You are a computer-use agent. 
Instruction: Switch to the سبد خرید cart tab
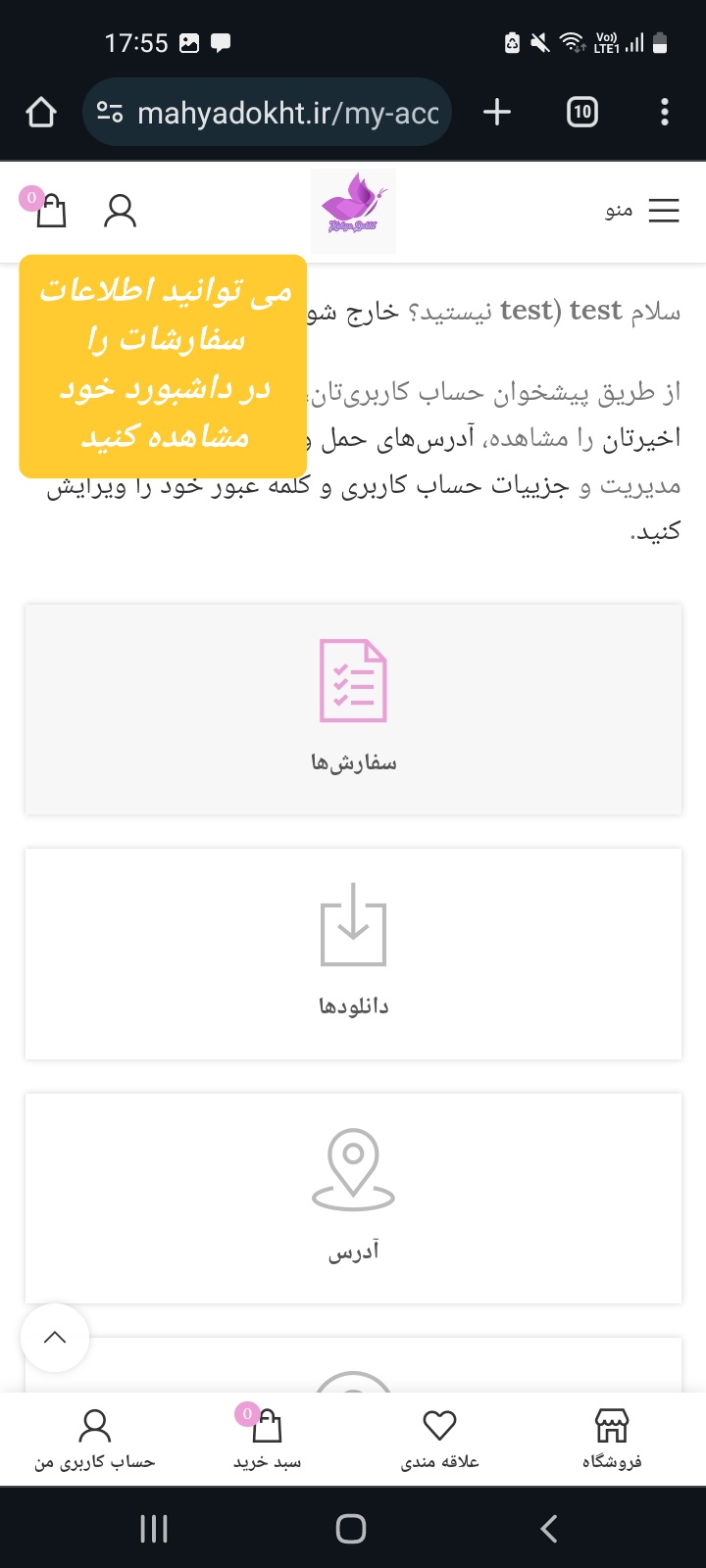267,1439
